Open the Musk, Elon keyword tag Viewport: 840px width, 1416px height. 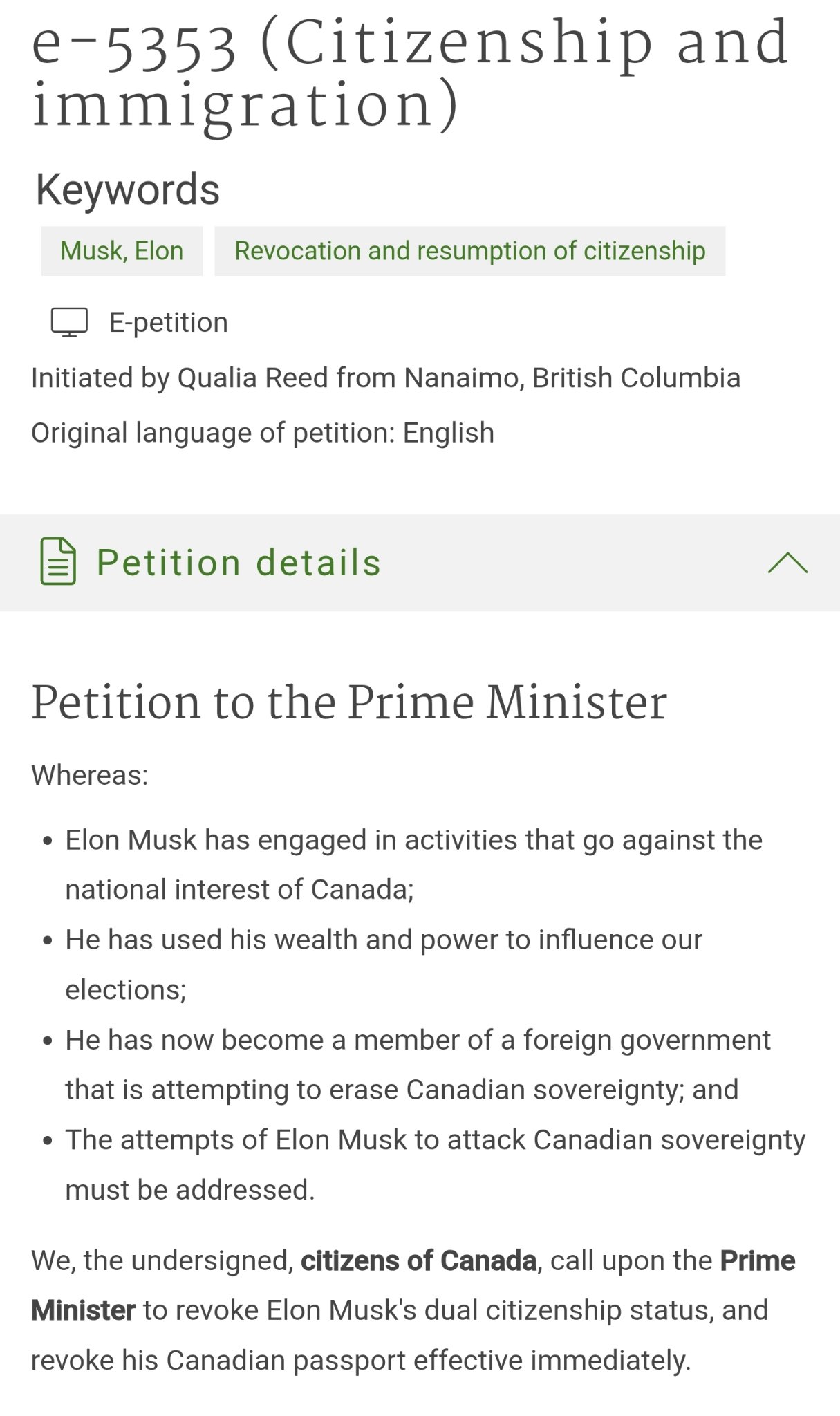122,251
